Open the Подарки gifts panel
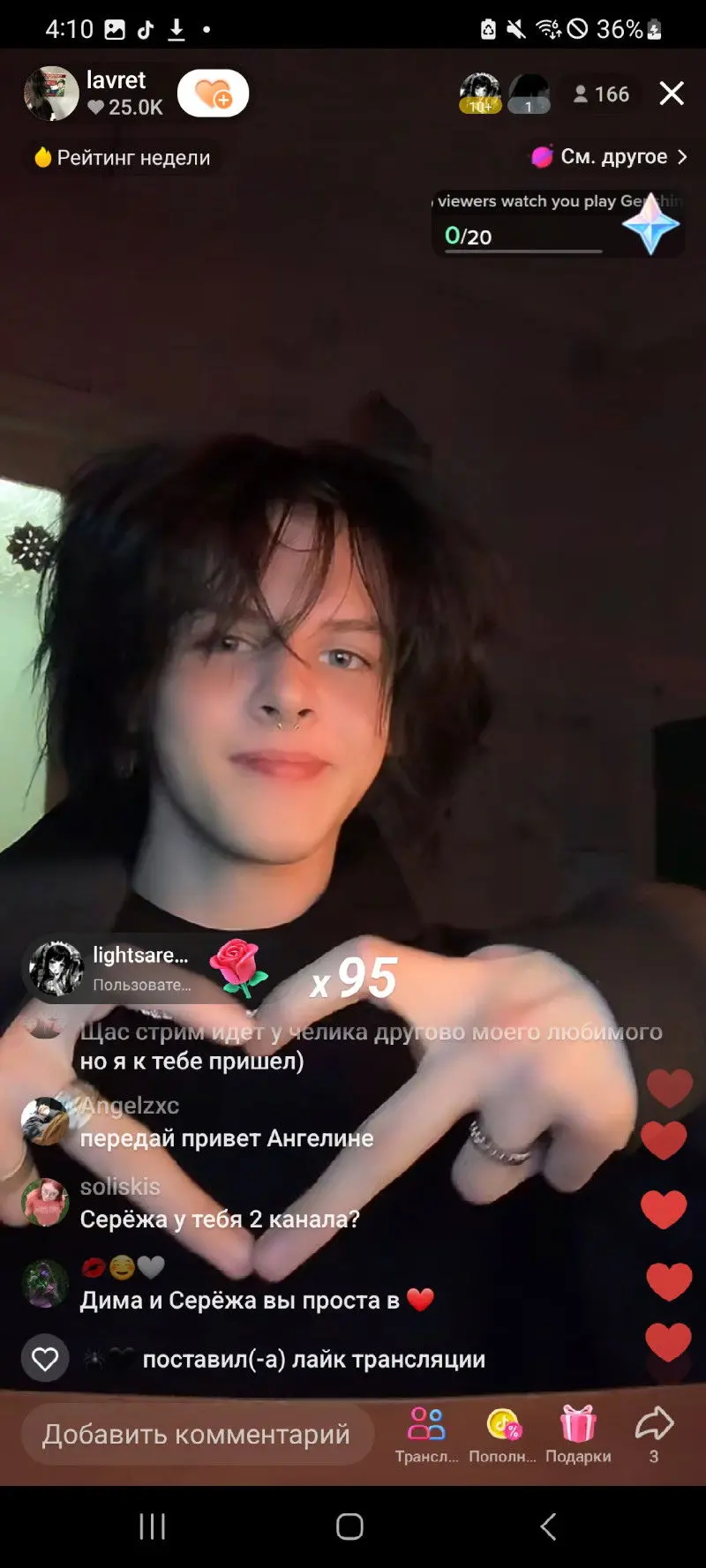 click(578, 1434)
